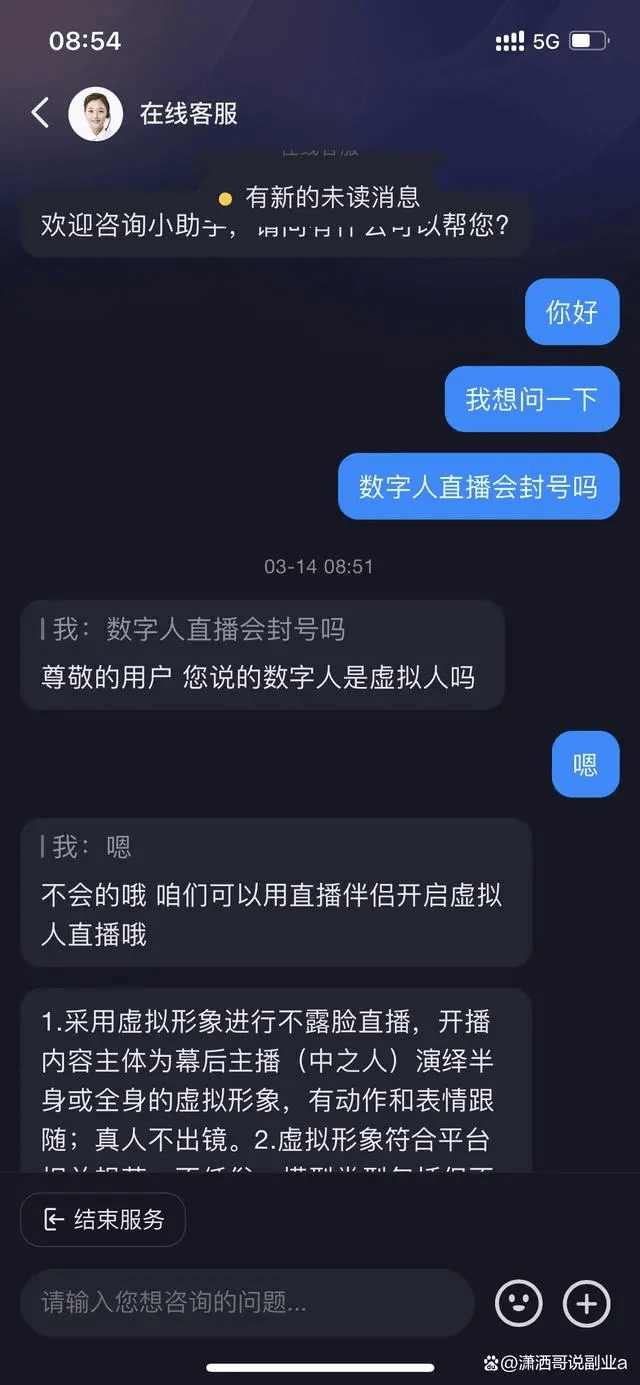Jump to the new unread messages banner
Image resolution: width=640 pixels, height=1385 pixels.
tap(320, 198)
